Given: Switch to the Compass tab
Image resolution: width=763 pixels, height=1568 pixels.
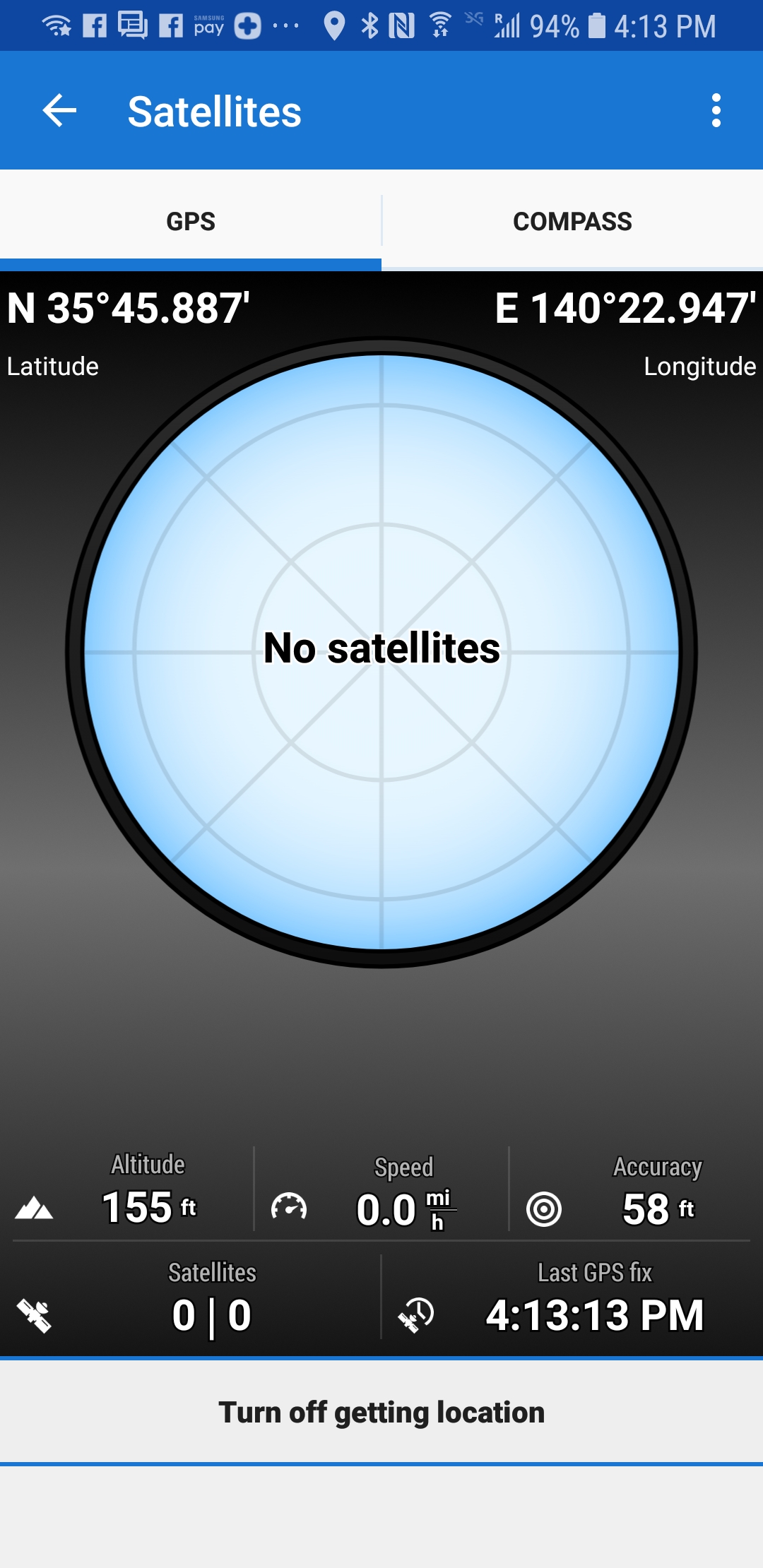Looking at the screenshot, I should tap(572, 222).
